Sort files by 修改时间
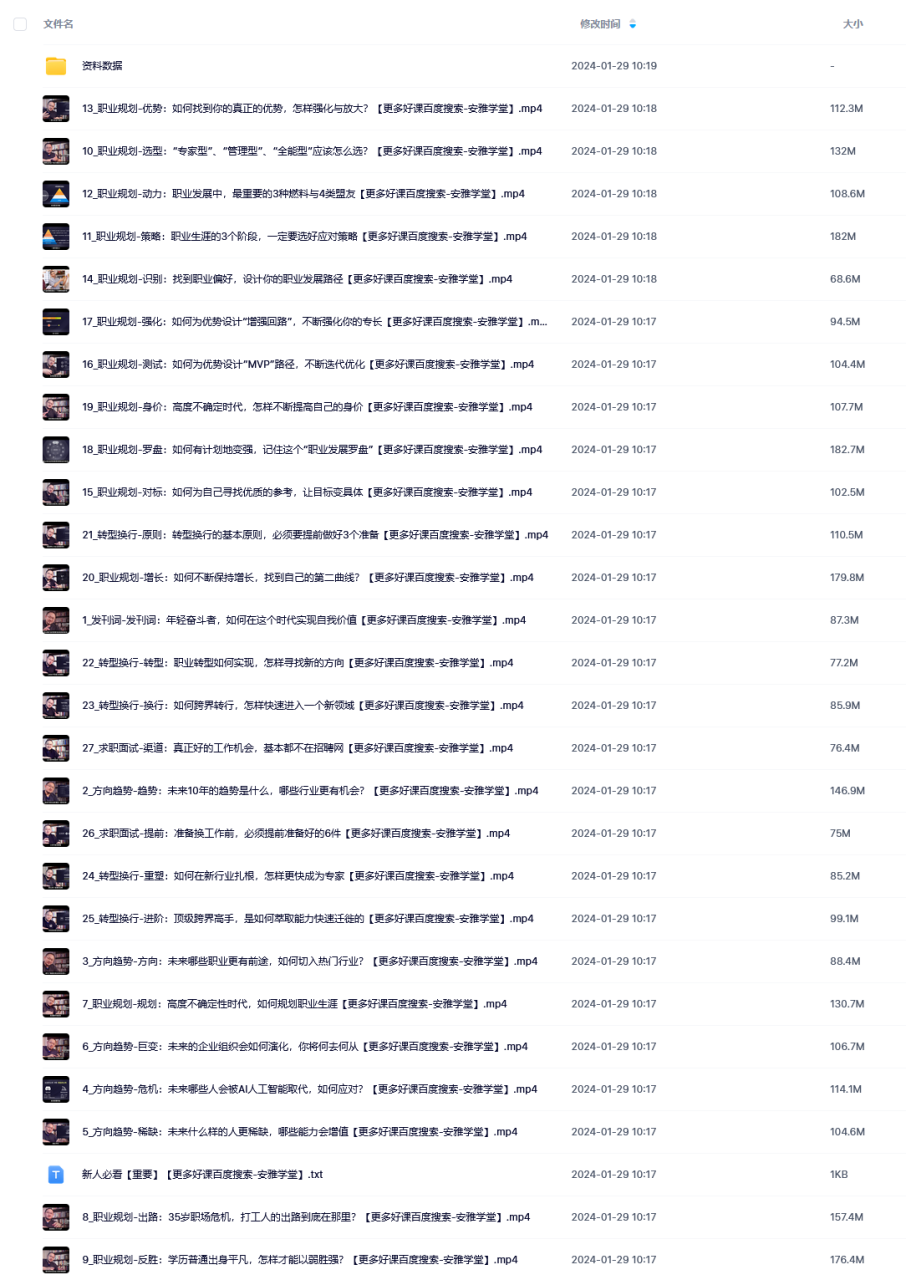This screenshot has width=906, height=1280. click(x=601, y=24)
